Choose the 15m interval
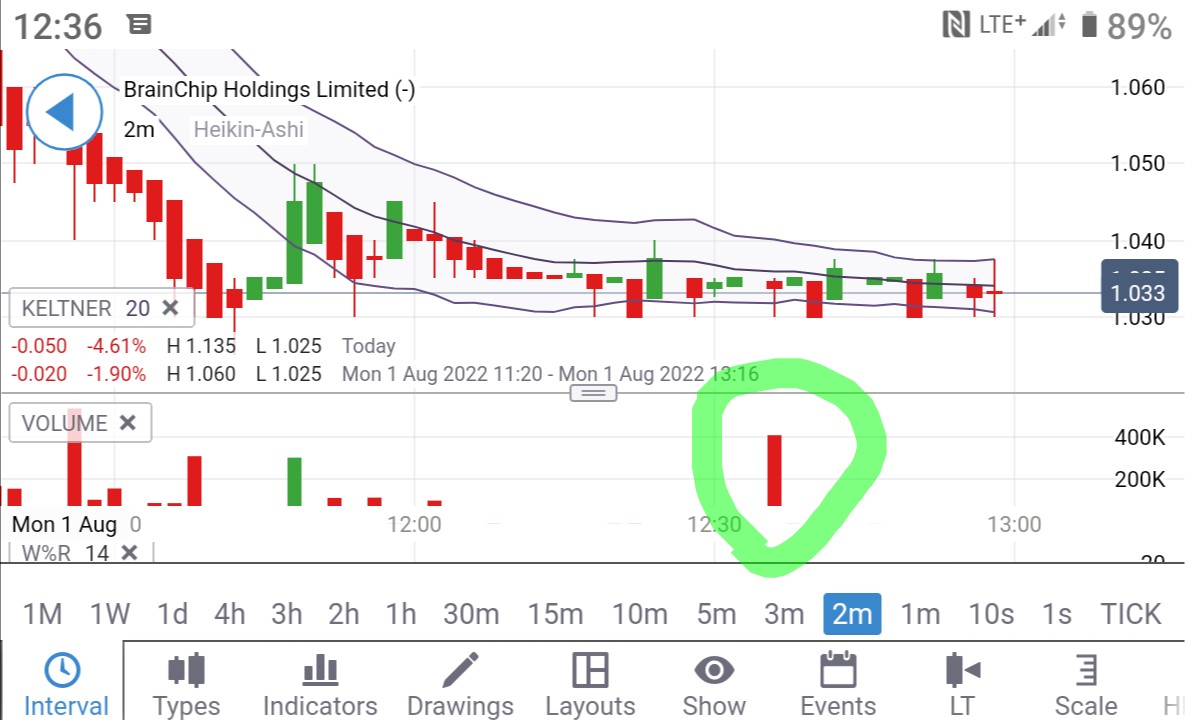 555,614
